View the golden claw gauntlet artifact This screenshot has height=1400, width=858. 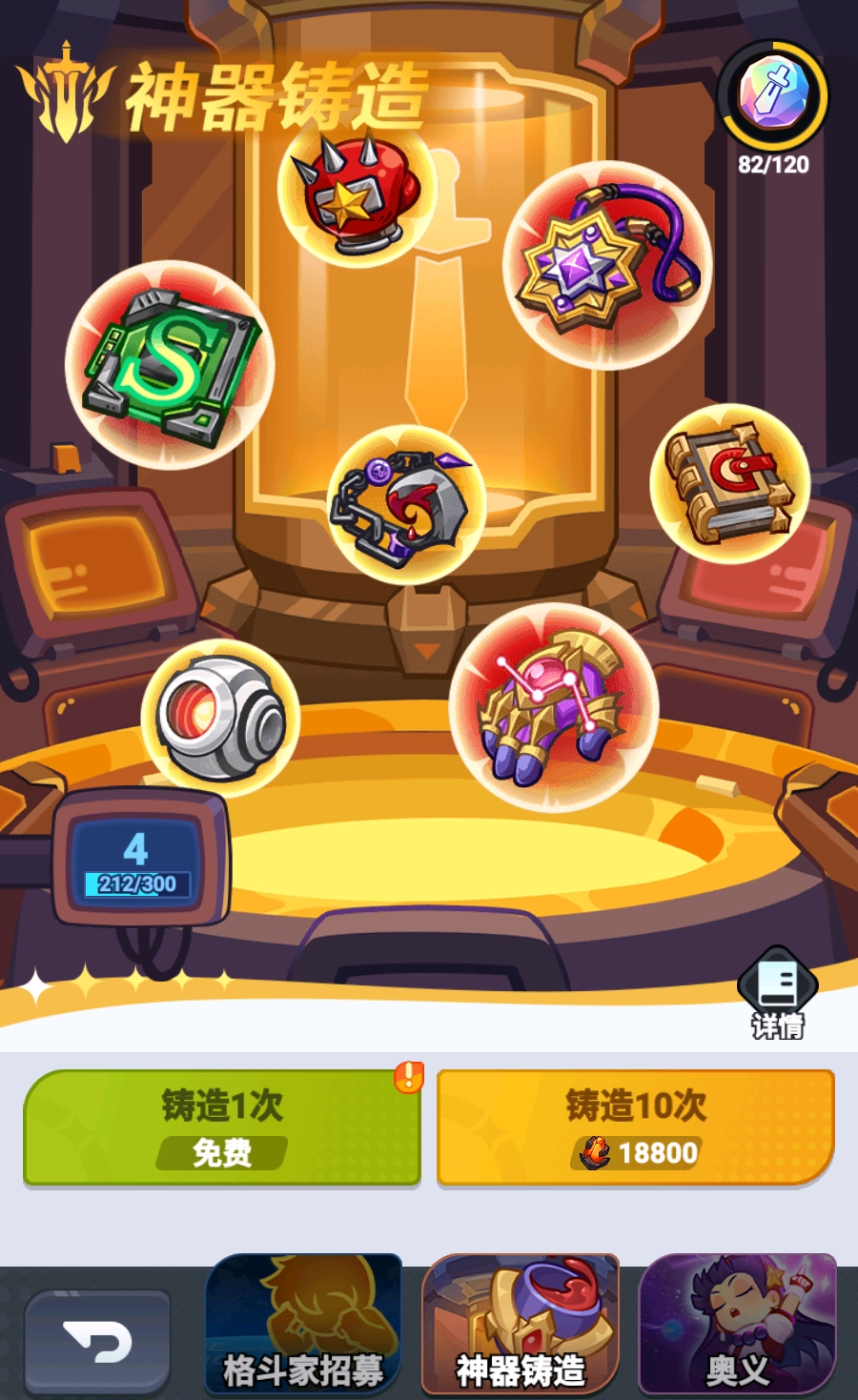(x=553, y=707)
